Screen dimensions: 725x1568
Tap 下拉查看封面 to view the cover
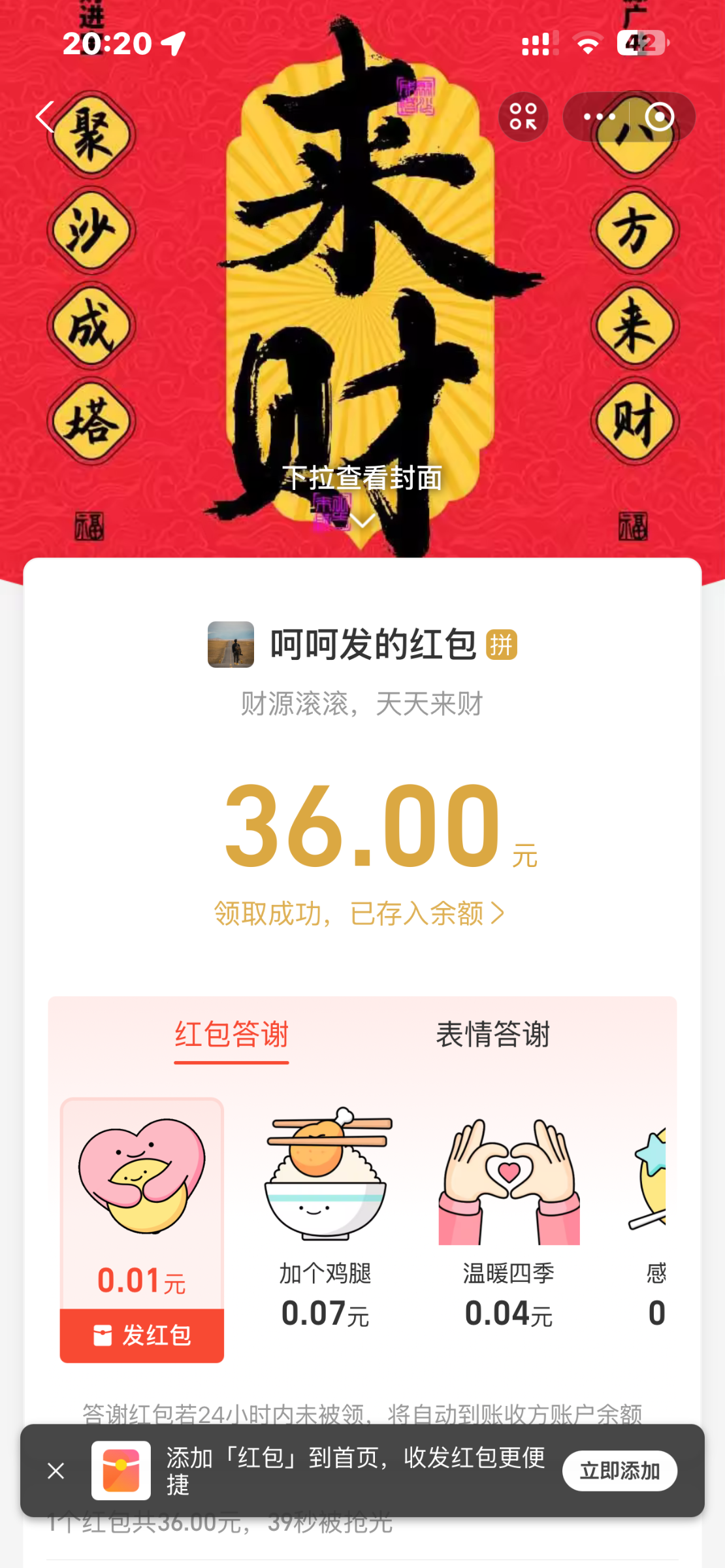pos(362,490)
